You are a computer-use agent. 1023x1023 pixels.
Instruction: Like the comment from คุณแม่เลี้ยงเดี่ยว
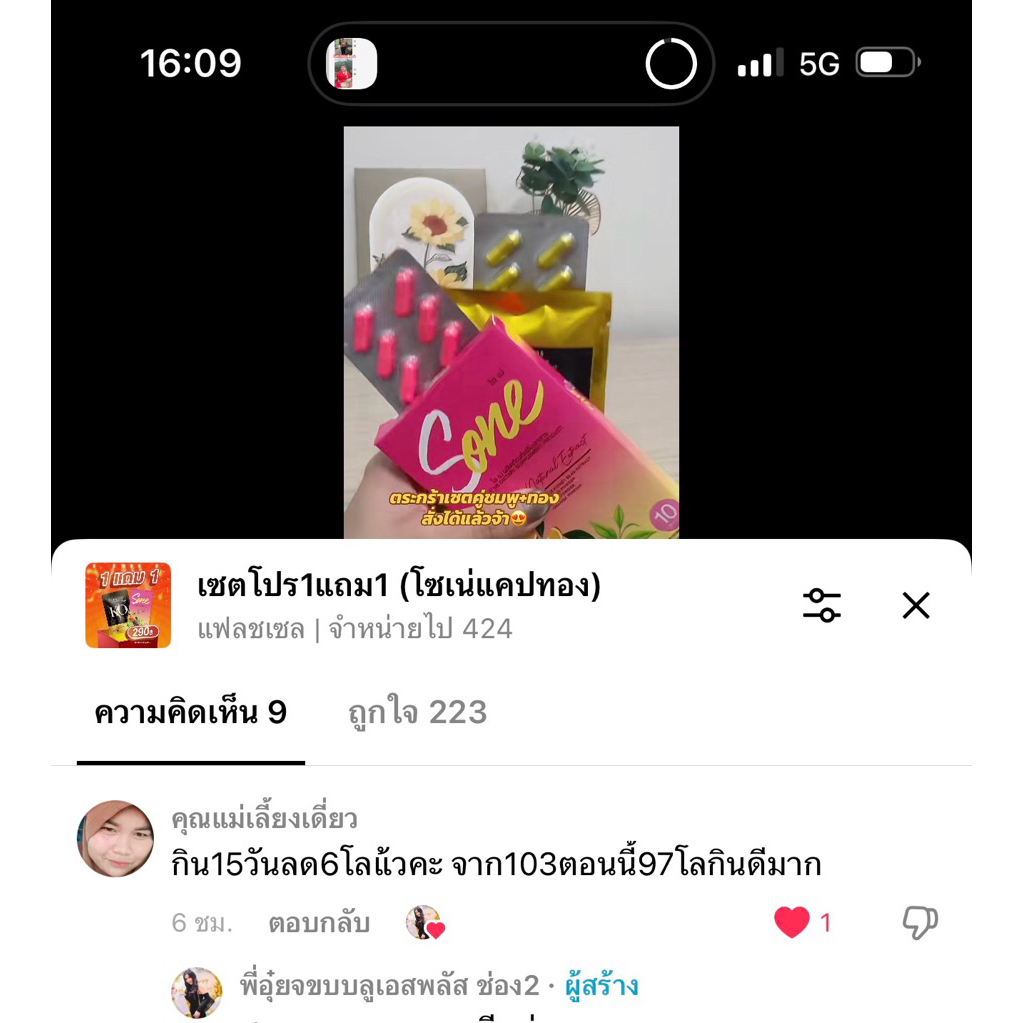tap(791, 923)
